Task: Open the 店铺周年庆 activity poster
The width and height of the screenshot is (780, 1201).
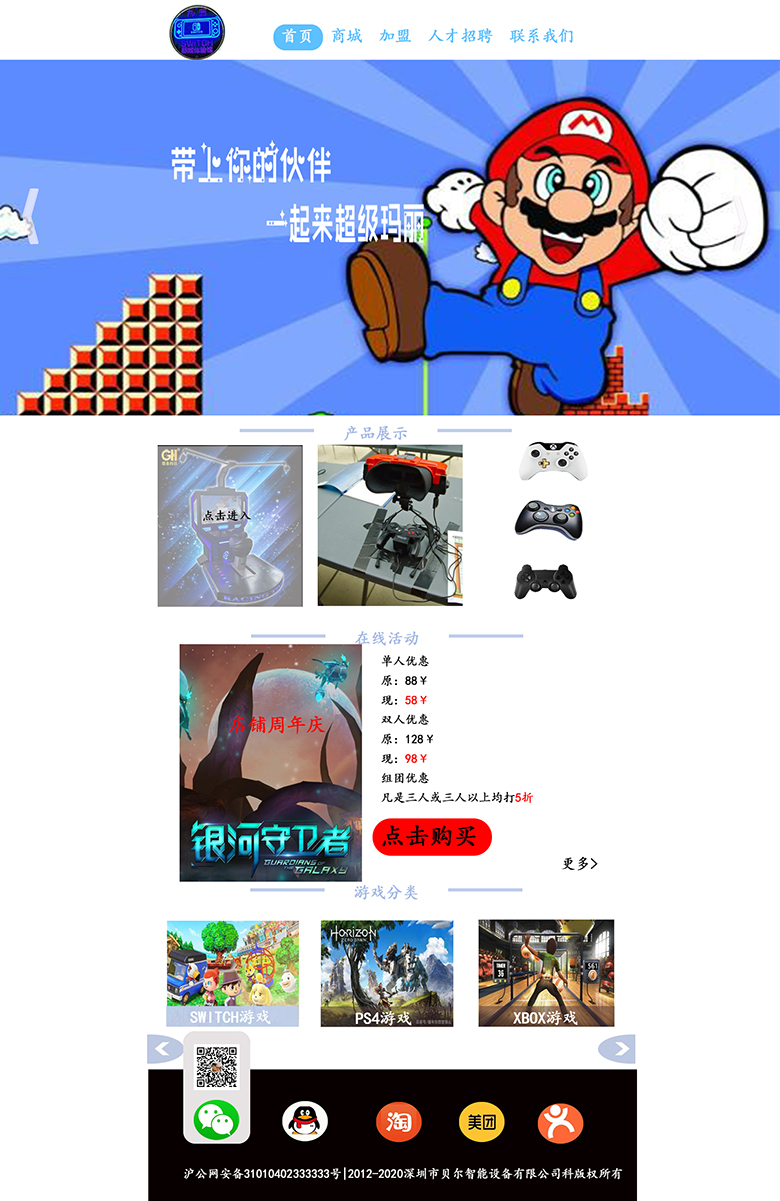Action: click(x=270, y=762)
